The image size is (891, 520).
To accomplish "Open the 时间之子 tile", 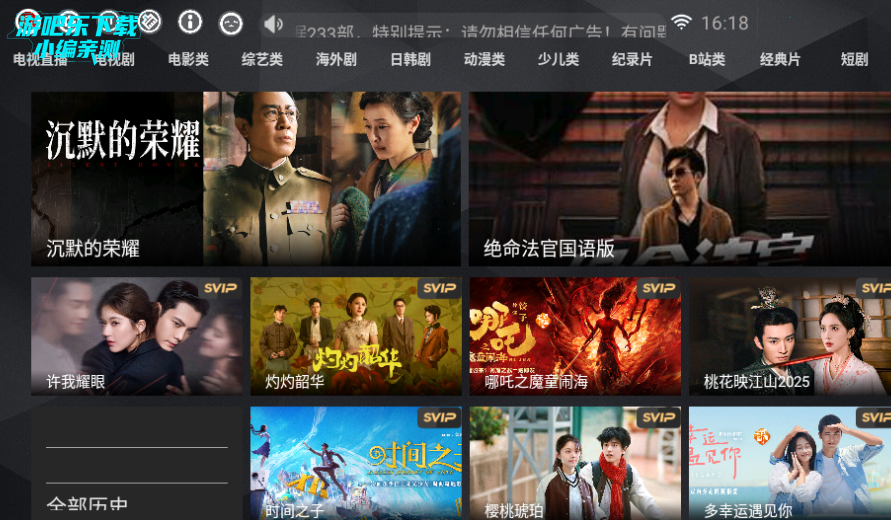I will click(355, 462).
